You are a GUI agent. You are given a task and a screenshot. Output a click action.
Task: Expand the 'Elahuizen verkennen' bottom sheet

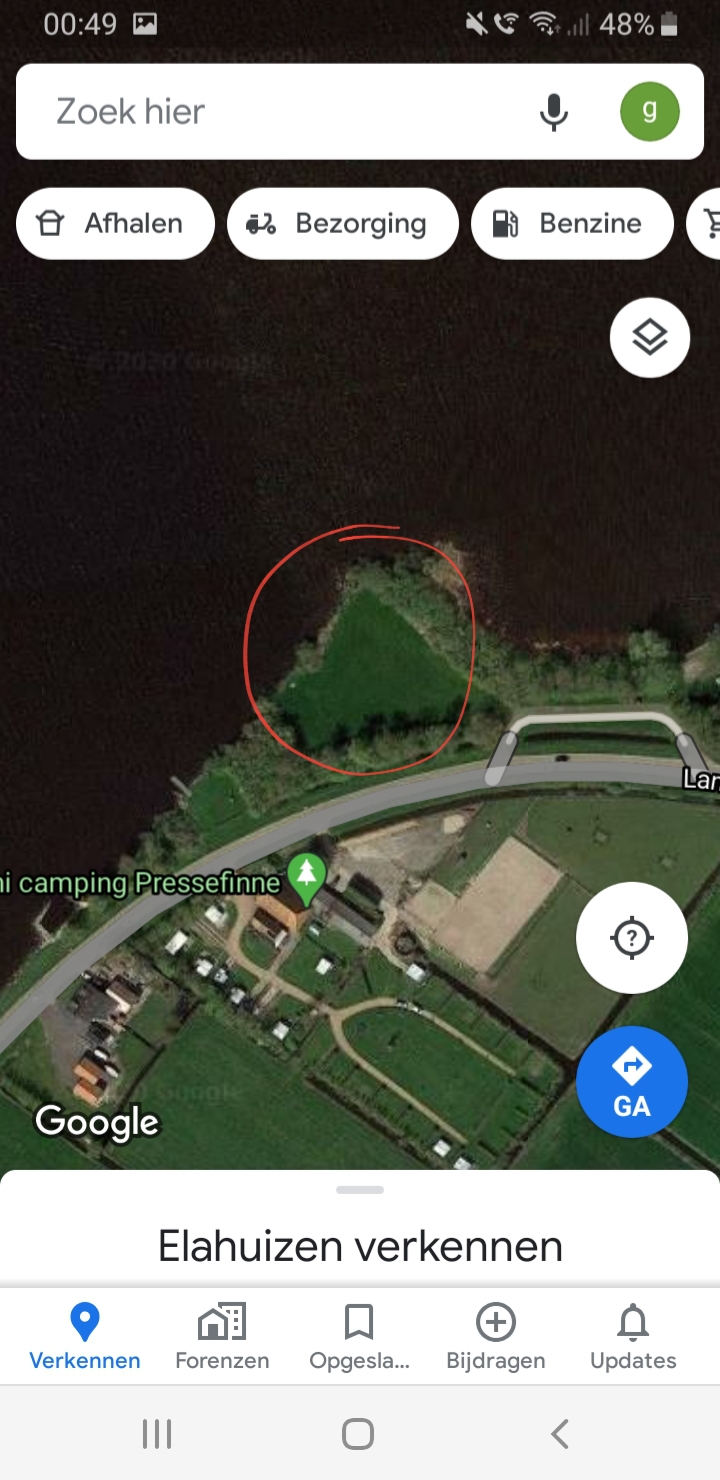point(360,1230)
